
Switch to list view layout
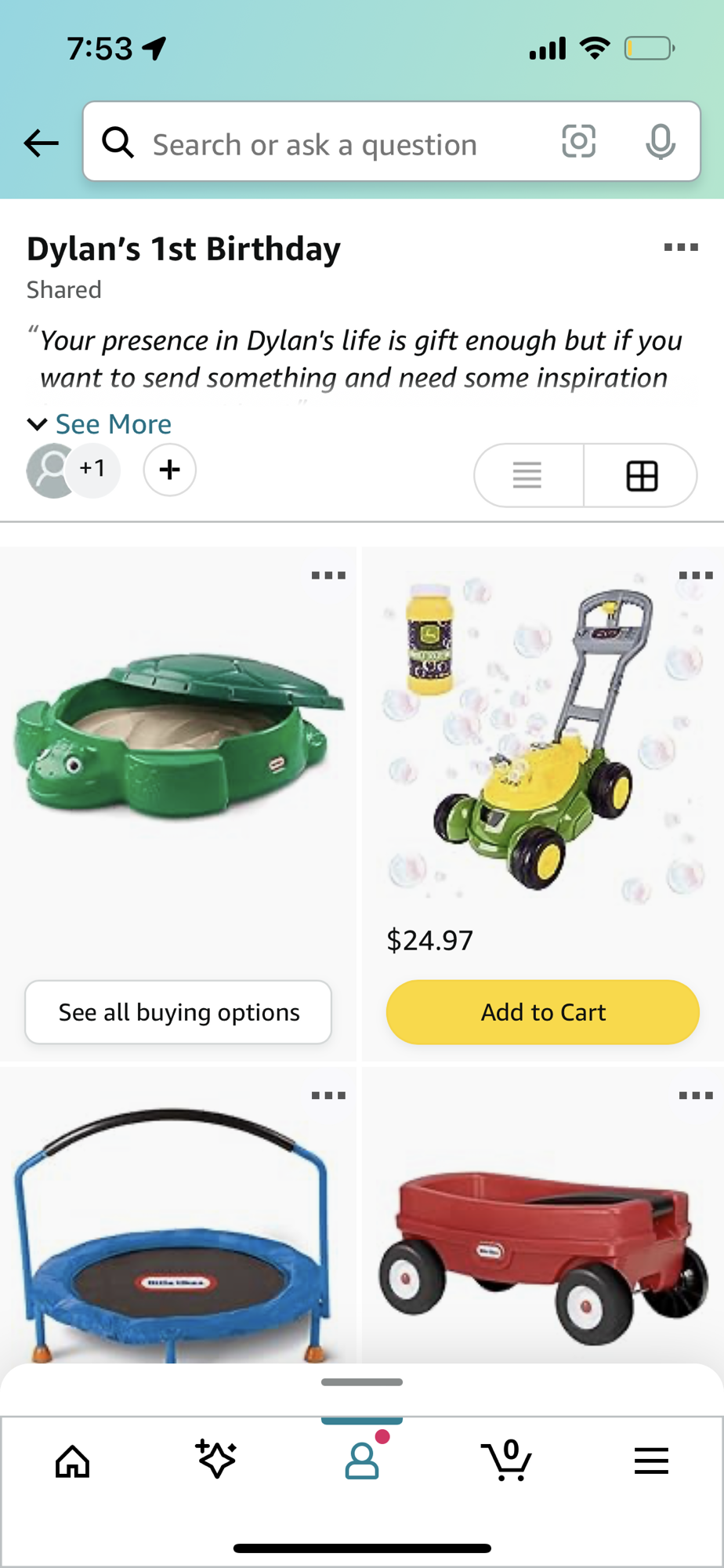point(528,475)
